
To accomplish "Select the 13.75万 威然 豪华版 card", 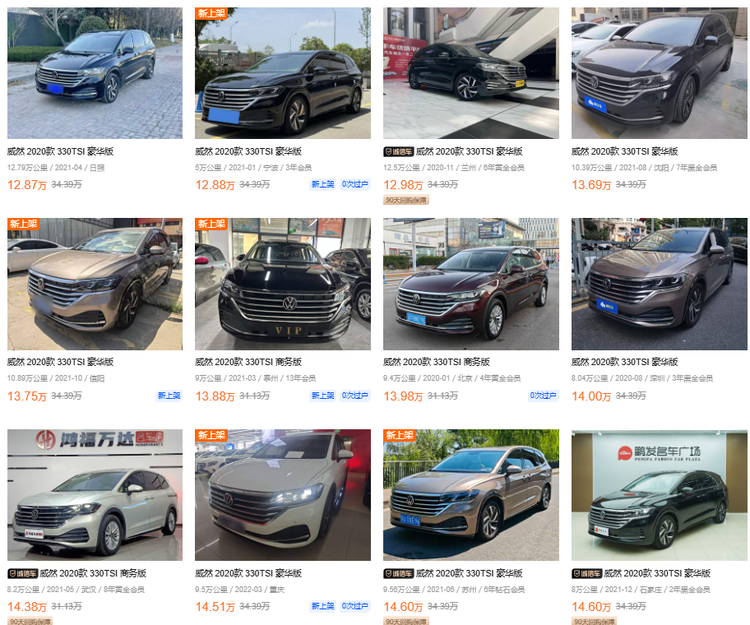I will click(x=94, y=284).
